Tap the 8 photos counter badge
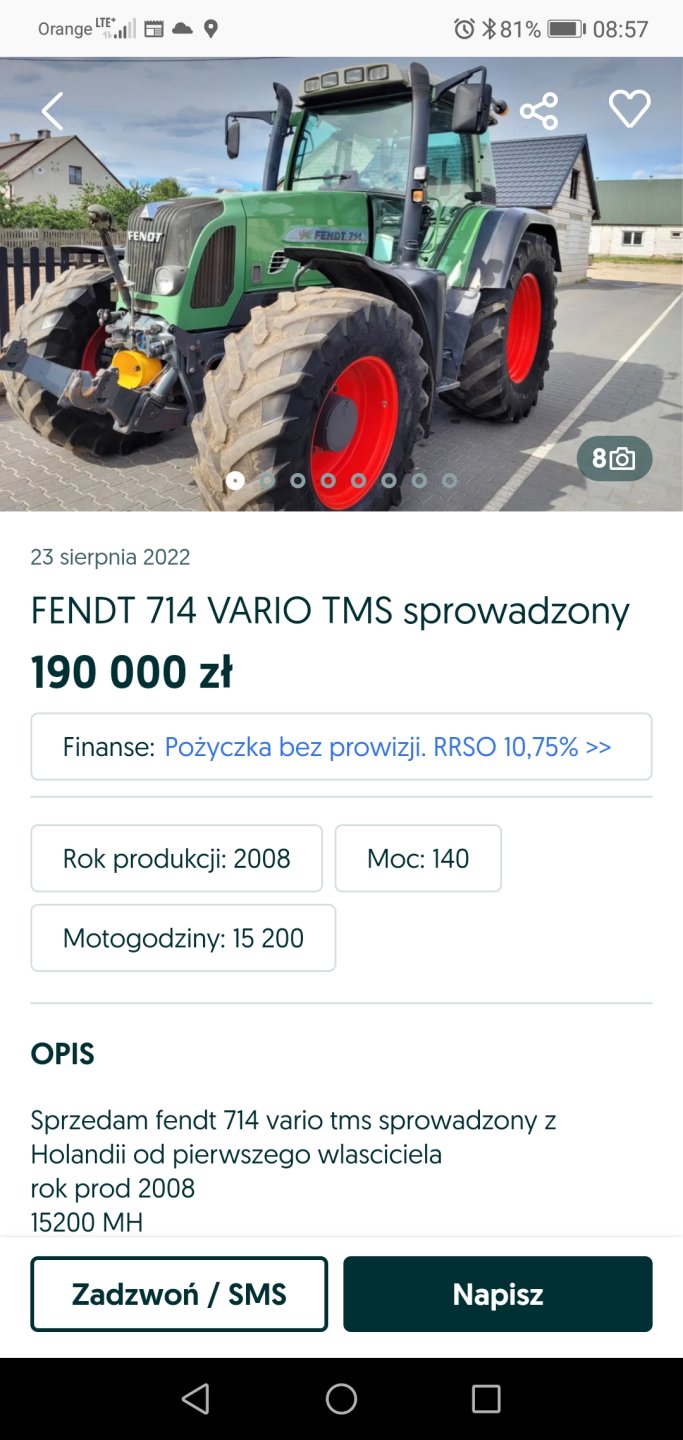Viewport: 683px width, 1440px height. point(614,459)
